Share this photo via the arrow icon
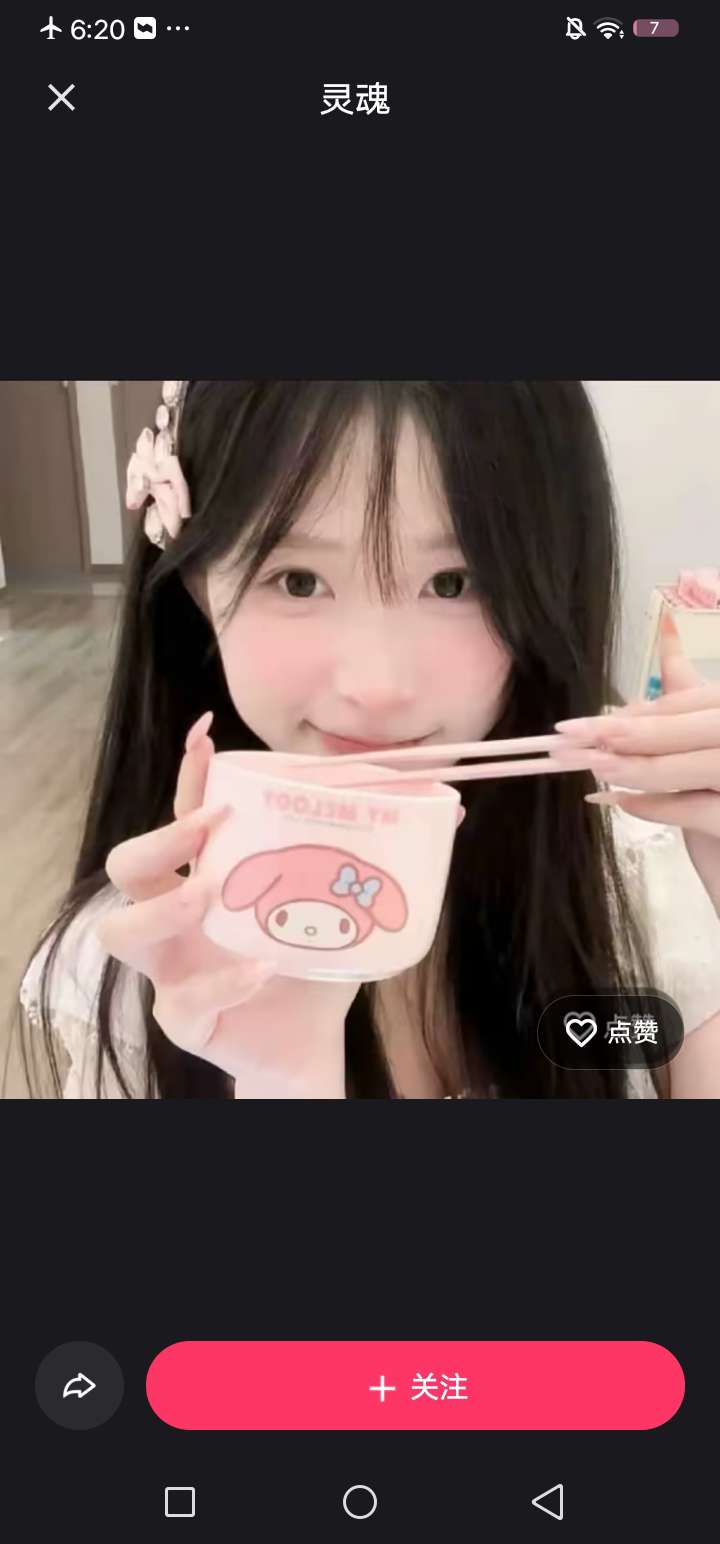Image resolution: width=720 pixels, height=1544 pixels. tap(79, 1386)
